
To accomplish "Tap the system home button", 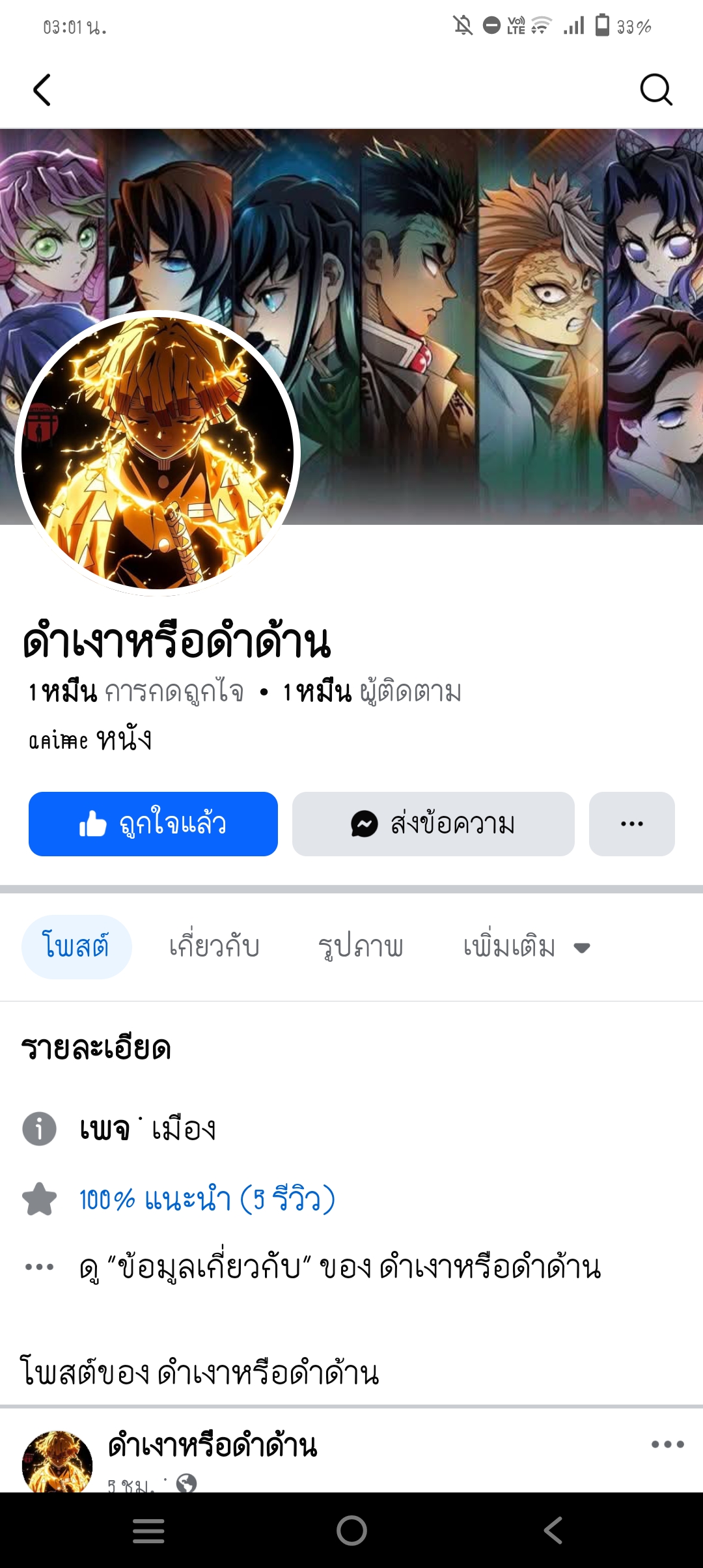I will (351, 1530).
